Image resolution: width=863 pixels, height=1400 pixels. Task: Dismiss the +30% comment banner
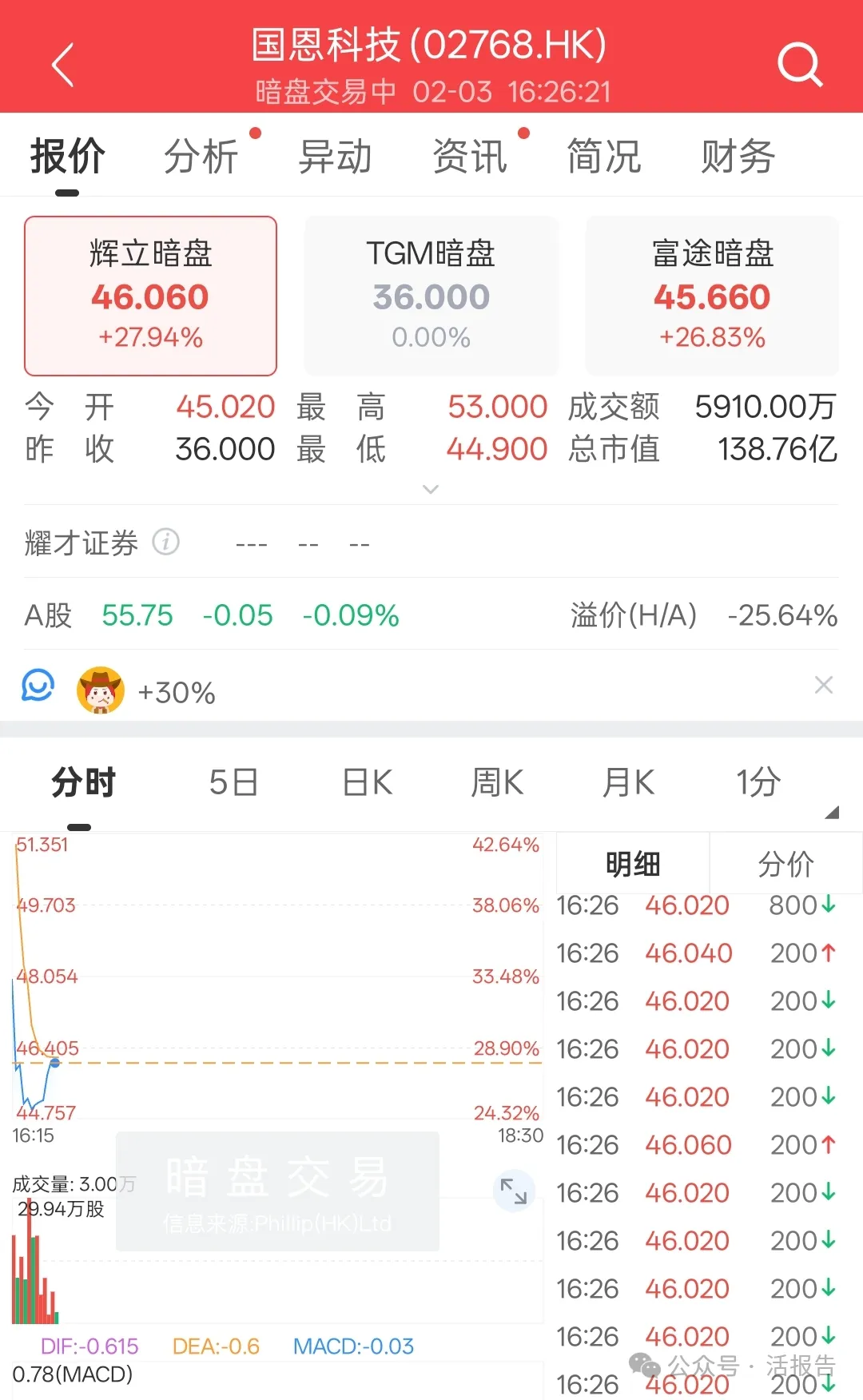(x=824, y=685)
